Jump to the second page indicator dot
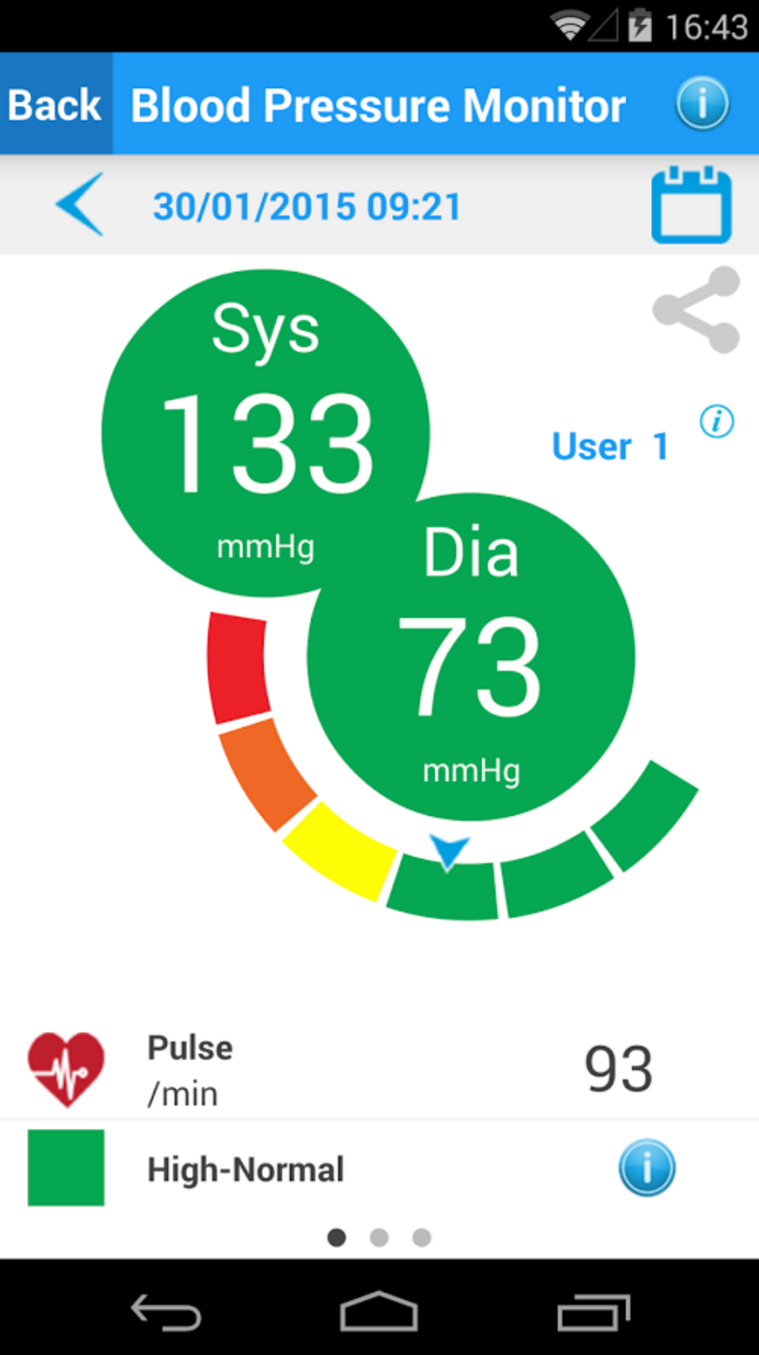This screenshot has width=759, height=1355. click(379, 1238)
